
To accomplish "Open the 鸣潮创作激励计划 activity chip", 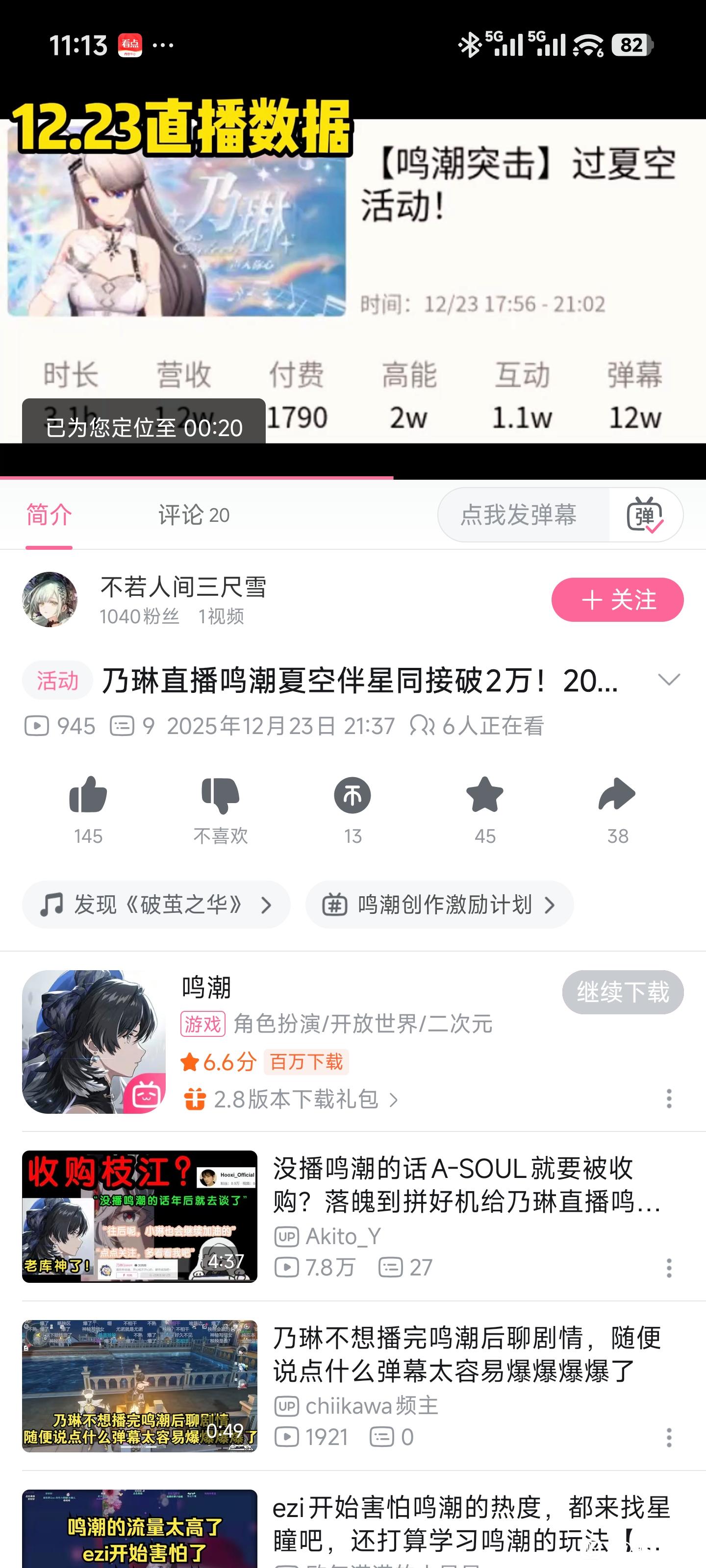I will point(439,905).
